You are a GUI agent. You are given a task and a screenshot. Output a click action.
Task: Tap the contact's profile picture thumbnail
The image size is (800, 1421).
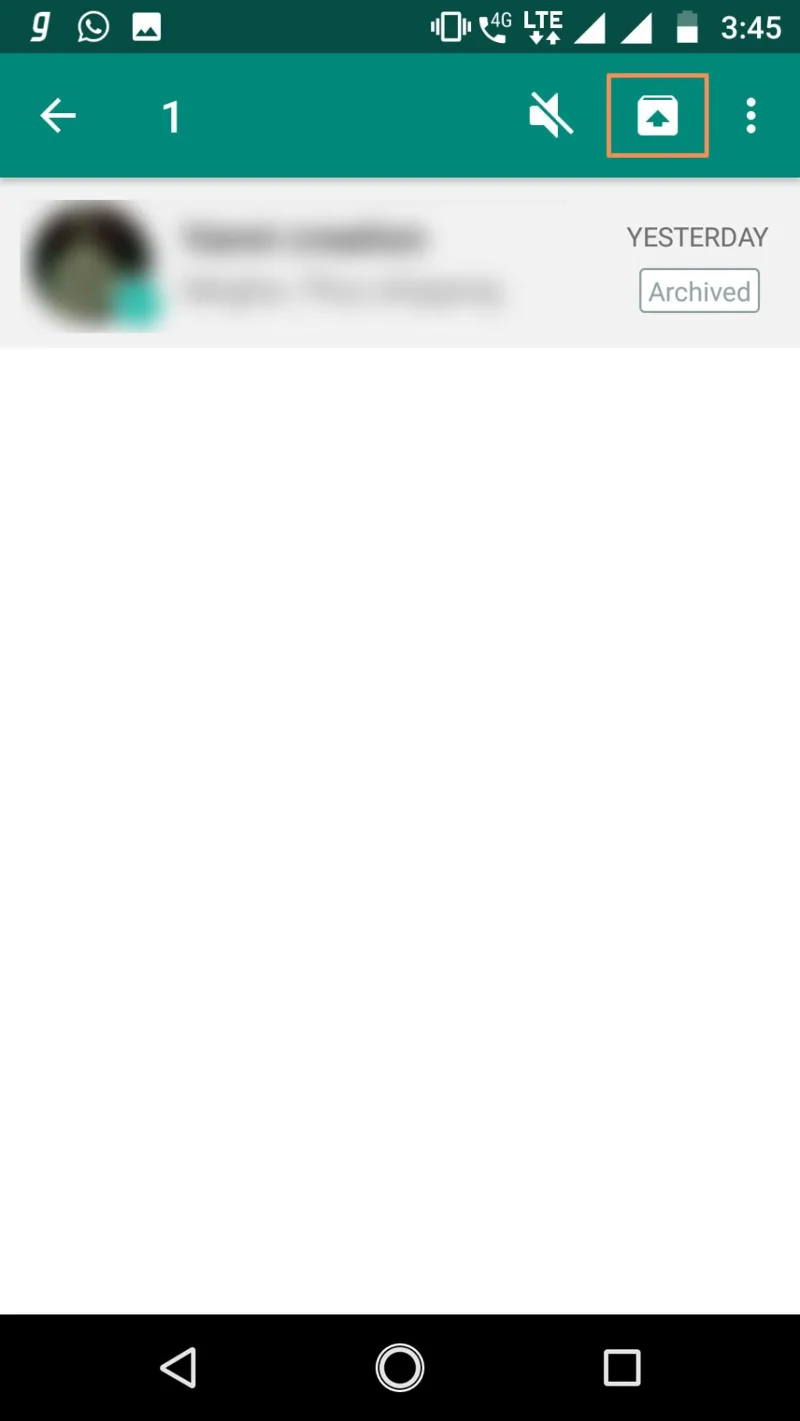click(x=92, y=265)
